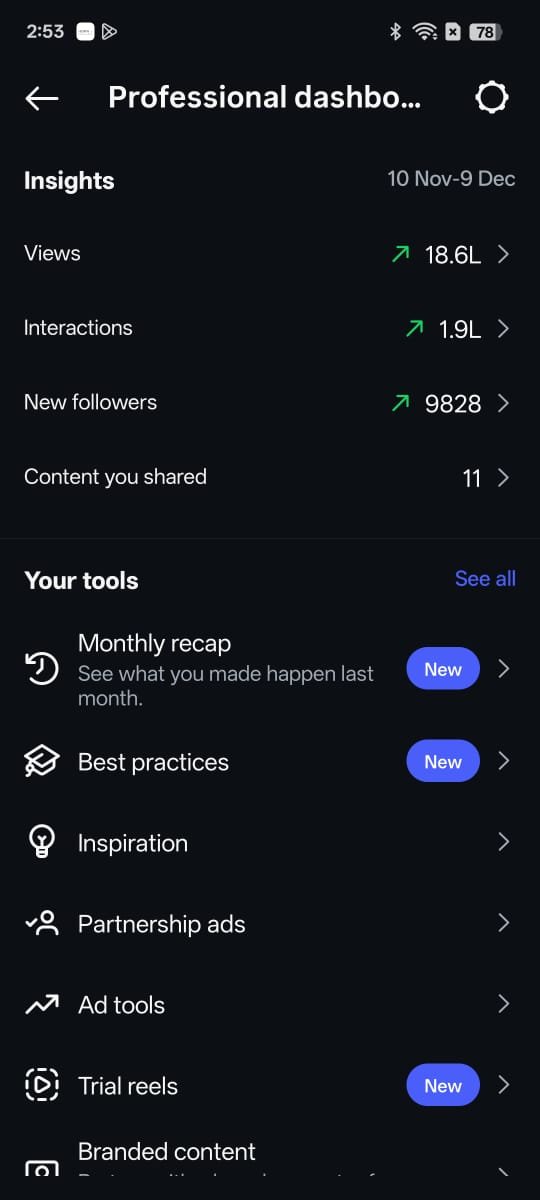
Task: Open Trial reels
Action: 270,1086
